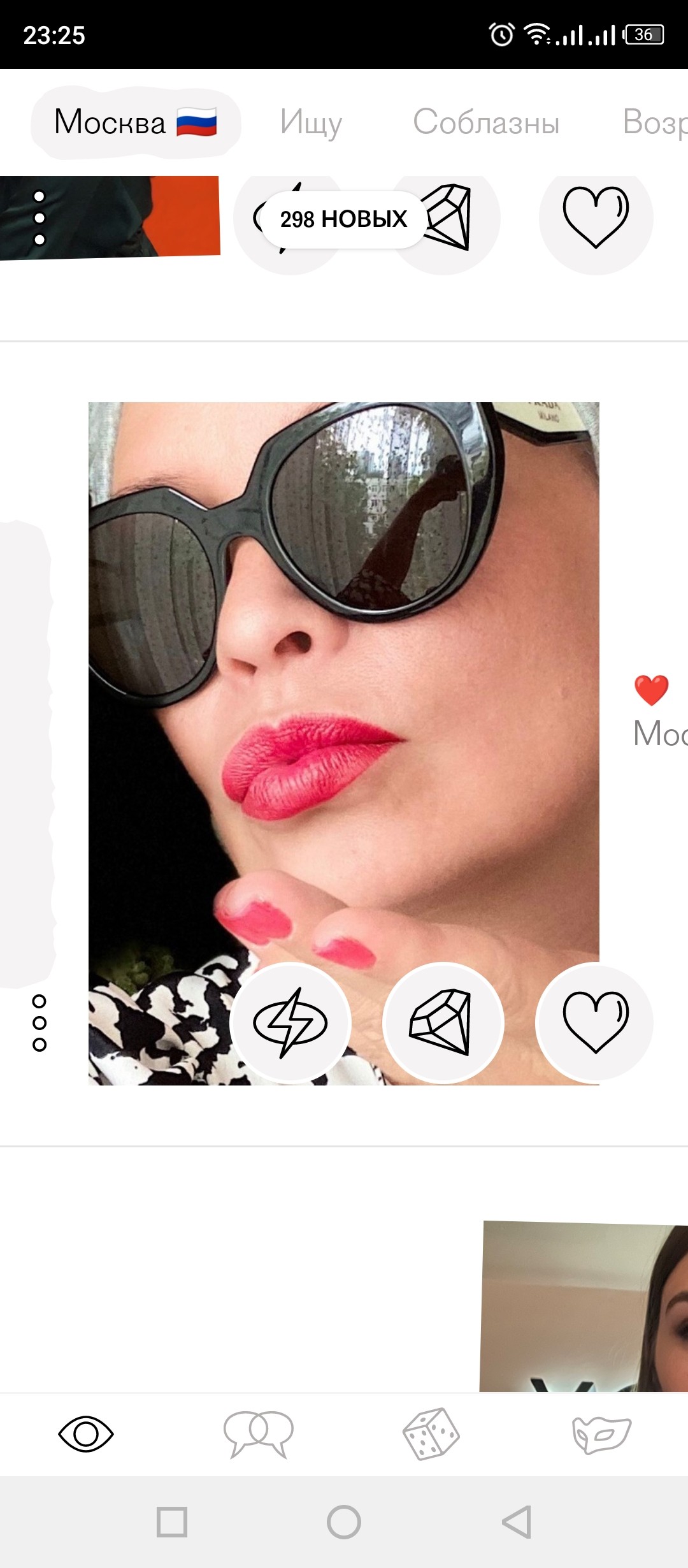688x1568 pixels.
Task: Tap the system home button
Action: (x=344, y=1522)
